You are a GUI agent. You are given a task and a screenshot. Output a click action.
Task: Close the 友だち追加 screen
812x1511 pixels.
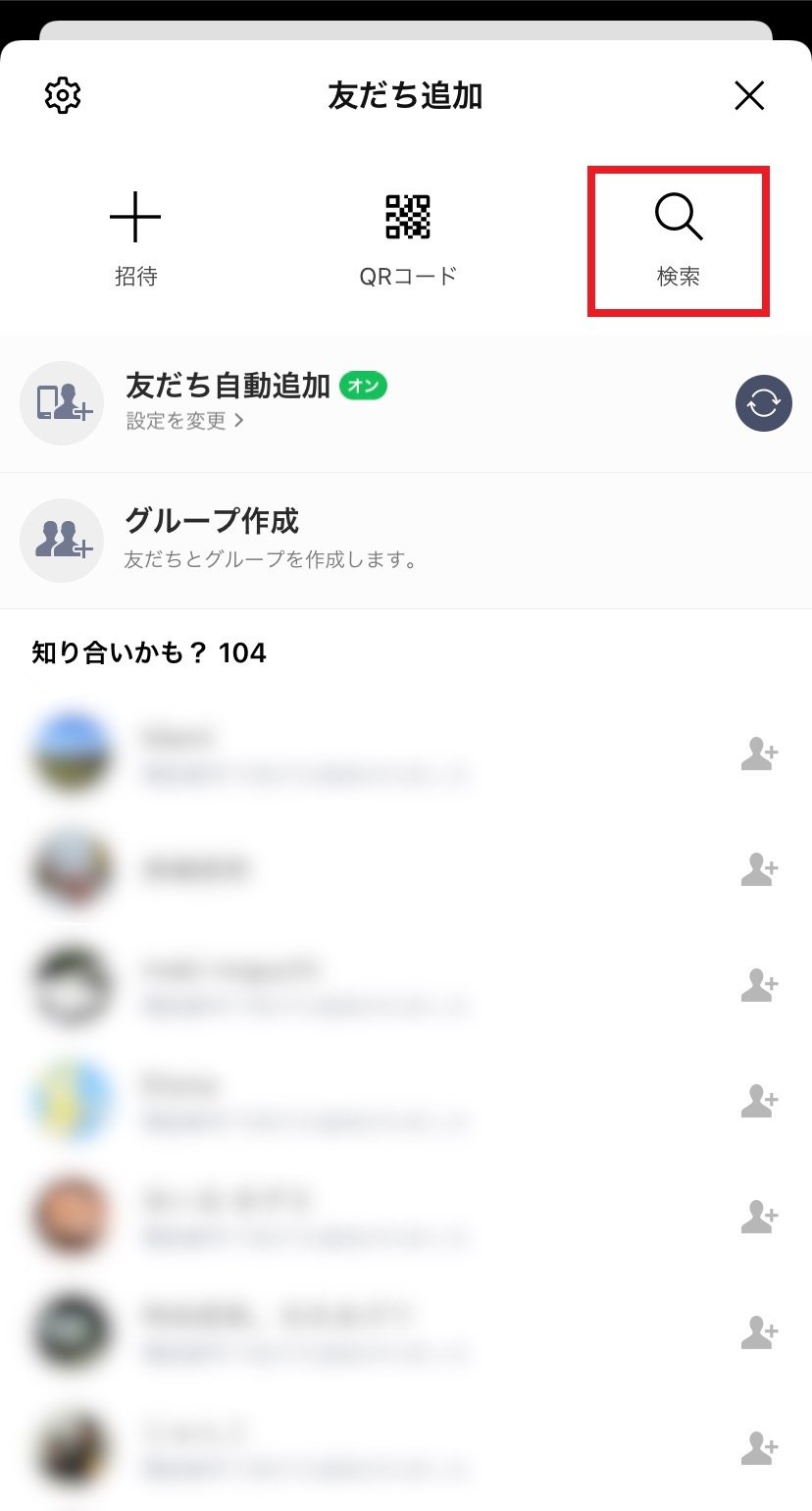(749, 96)
